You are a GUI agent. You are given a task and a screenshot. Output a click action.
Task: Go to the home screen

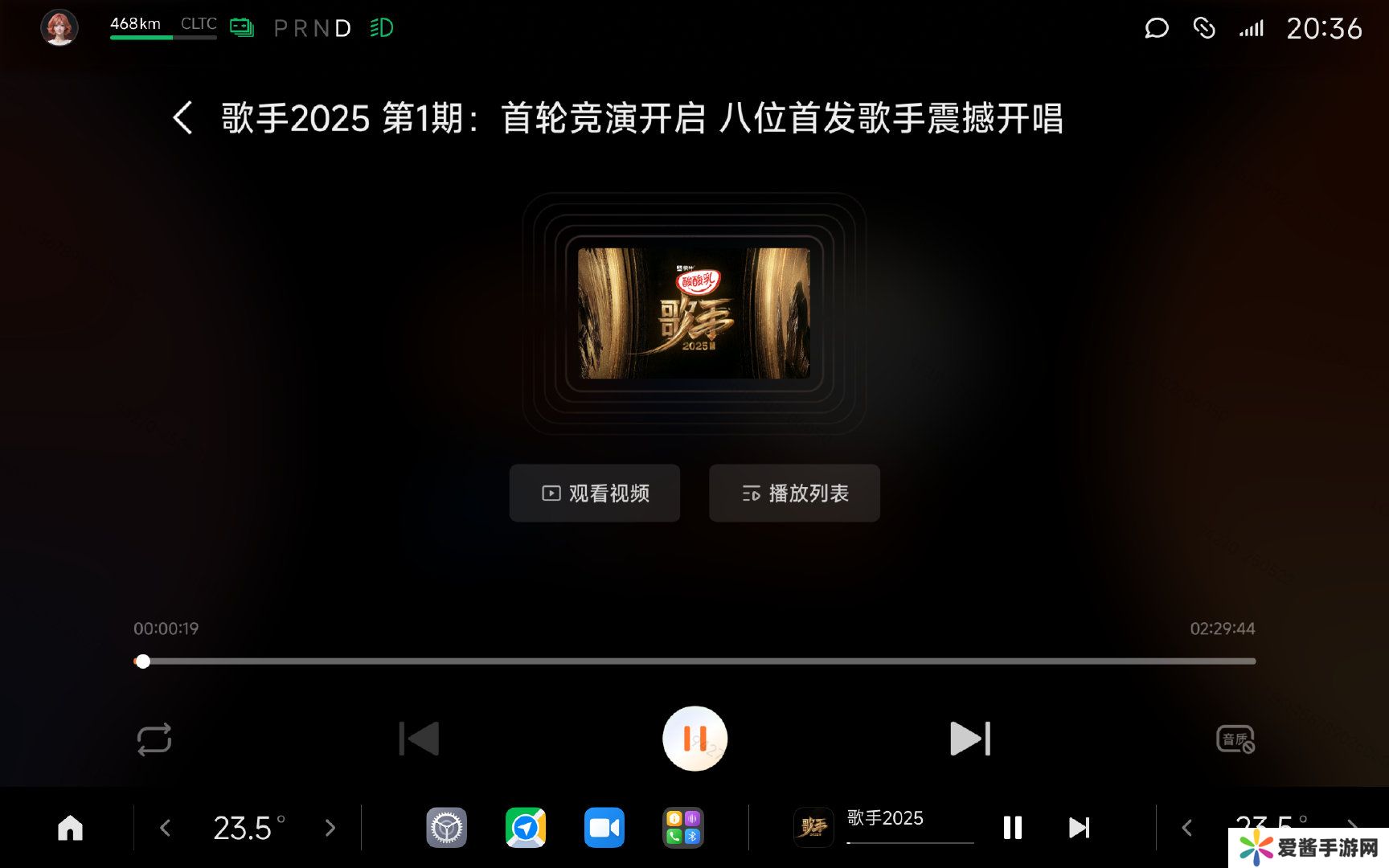71,827
